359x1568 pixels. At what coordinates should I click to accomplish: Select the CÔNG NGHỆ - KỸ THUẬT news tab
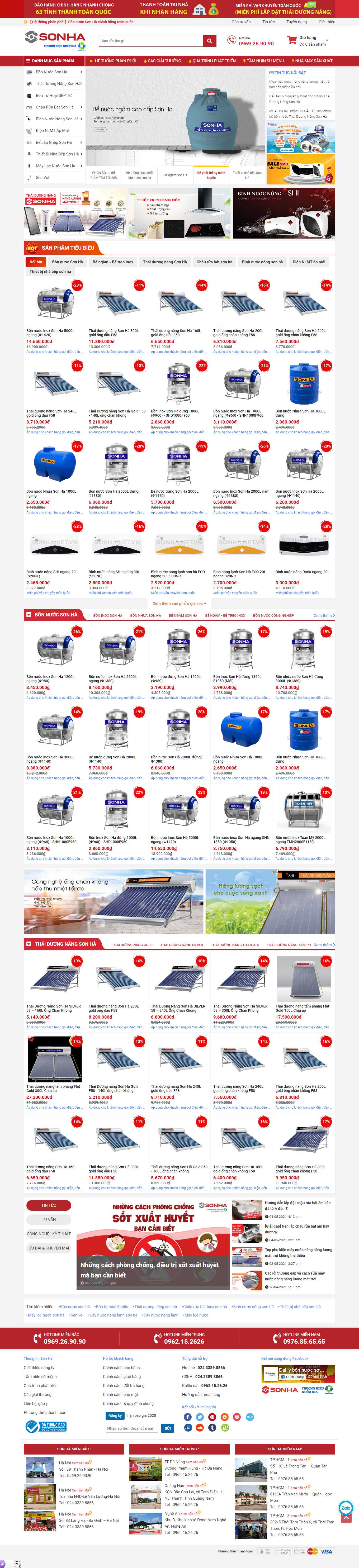[49, 1233]
